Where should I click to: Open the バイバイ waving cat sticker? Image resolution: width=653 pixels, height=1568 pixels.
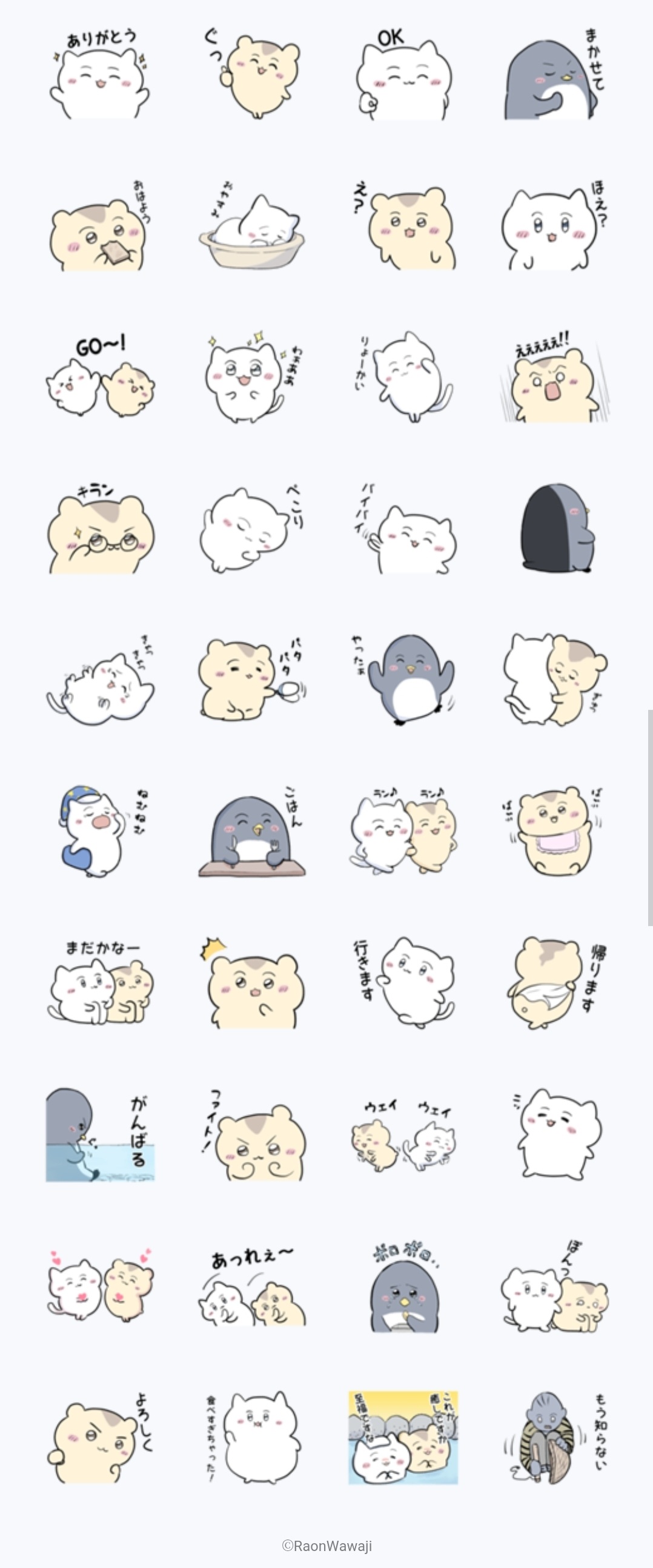click(x=403, y=529)
